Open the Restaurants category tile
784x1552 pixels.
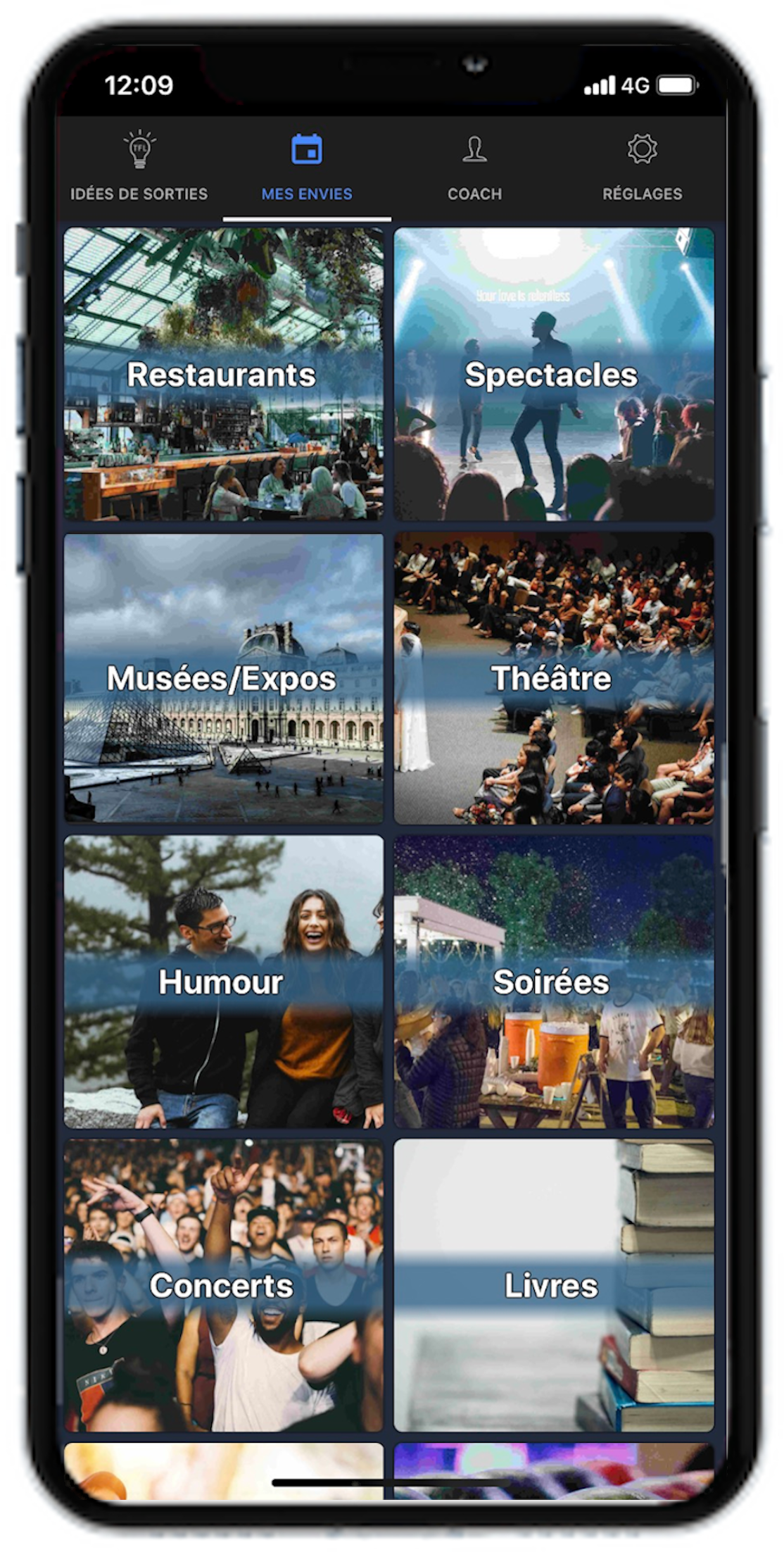(224, 374)
